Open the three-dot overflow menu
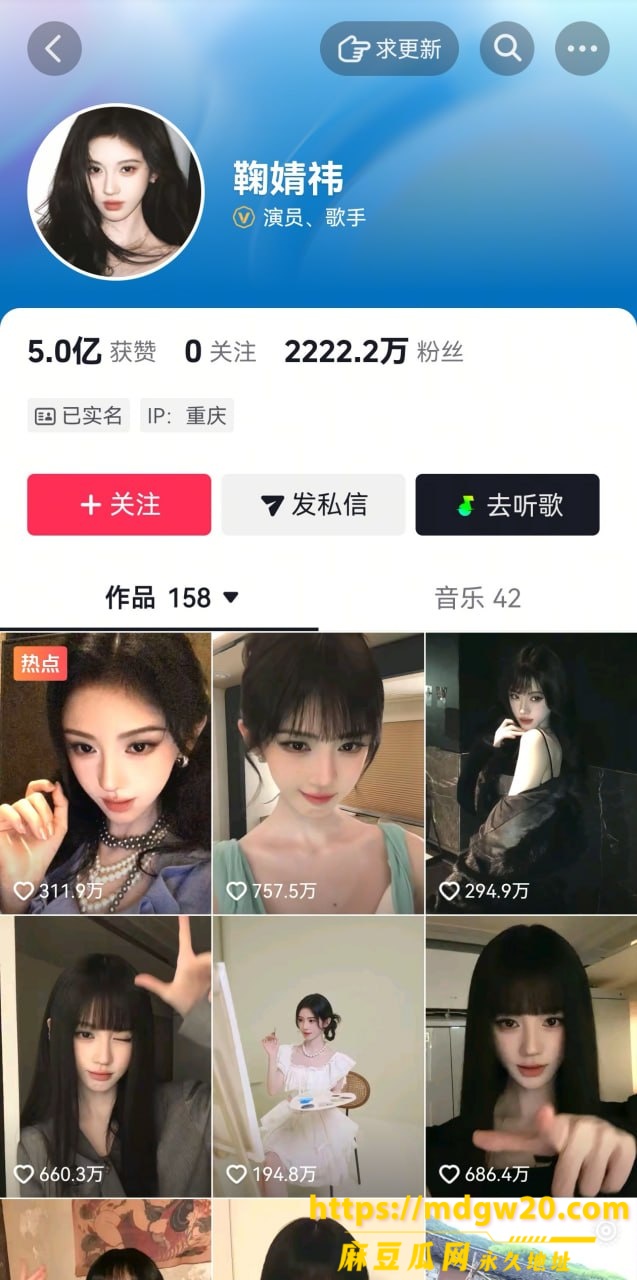Screen dimensions: 637x1280 point(582,49)
